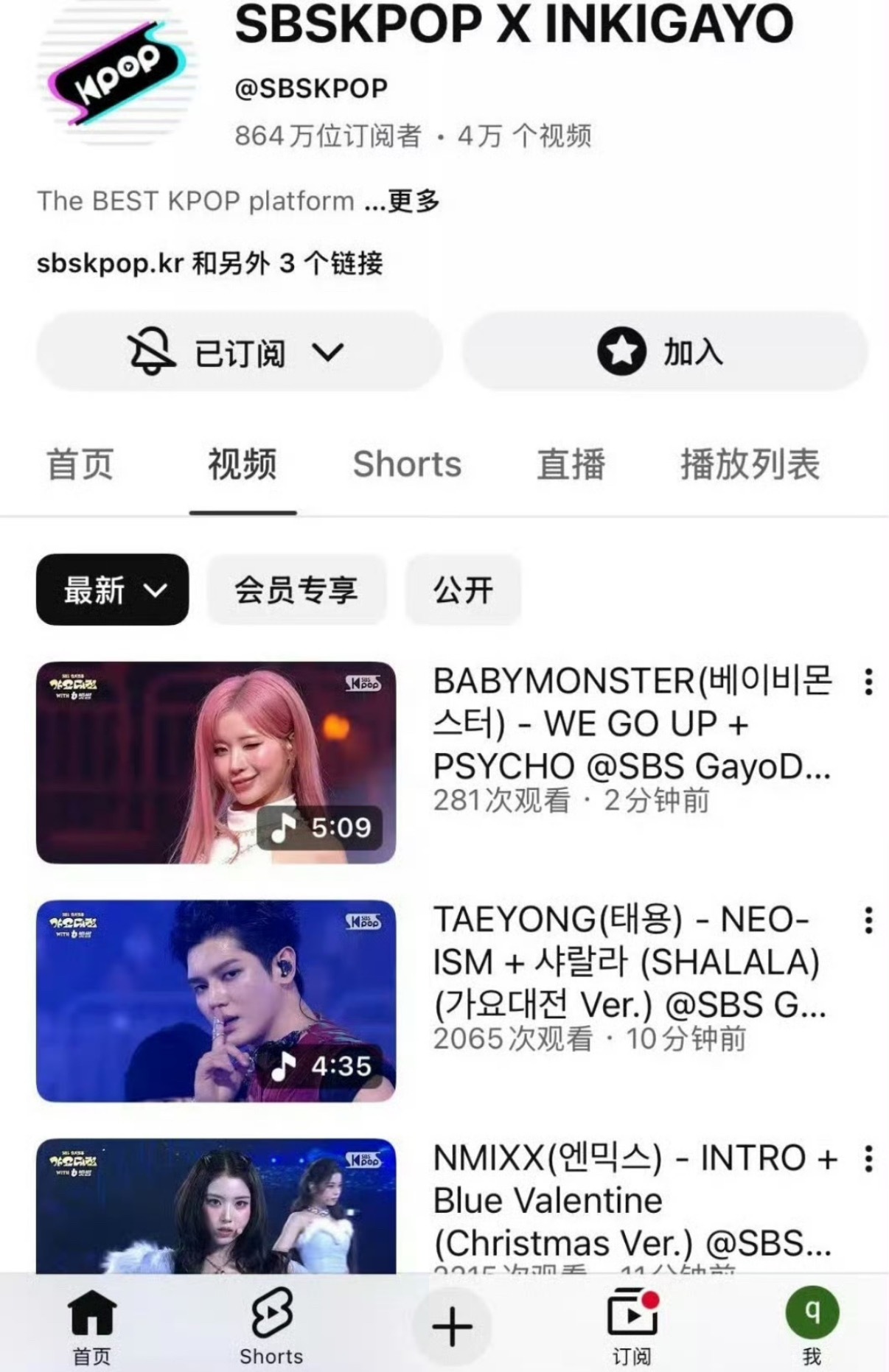Viewport: 889px width, 1372px height.
Task: Switch to the 直播 tab
Action: (571, 465)
